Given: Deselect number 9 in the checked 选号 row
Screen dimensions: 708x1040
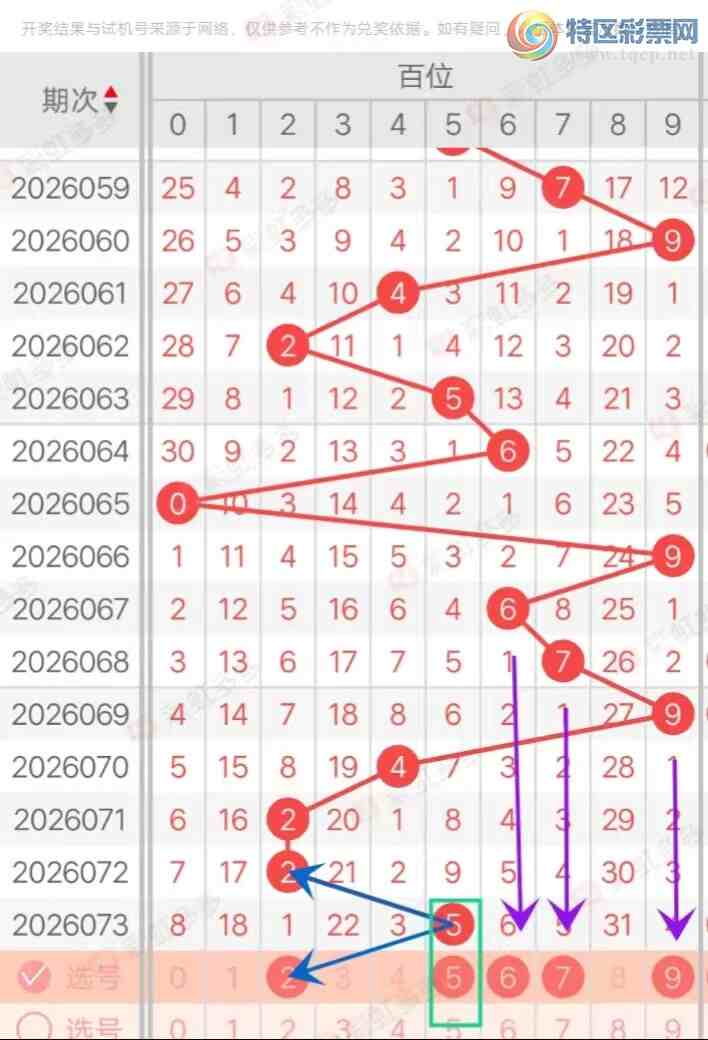Looking at the screenshot, I should 672,977.
